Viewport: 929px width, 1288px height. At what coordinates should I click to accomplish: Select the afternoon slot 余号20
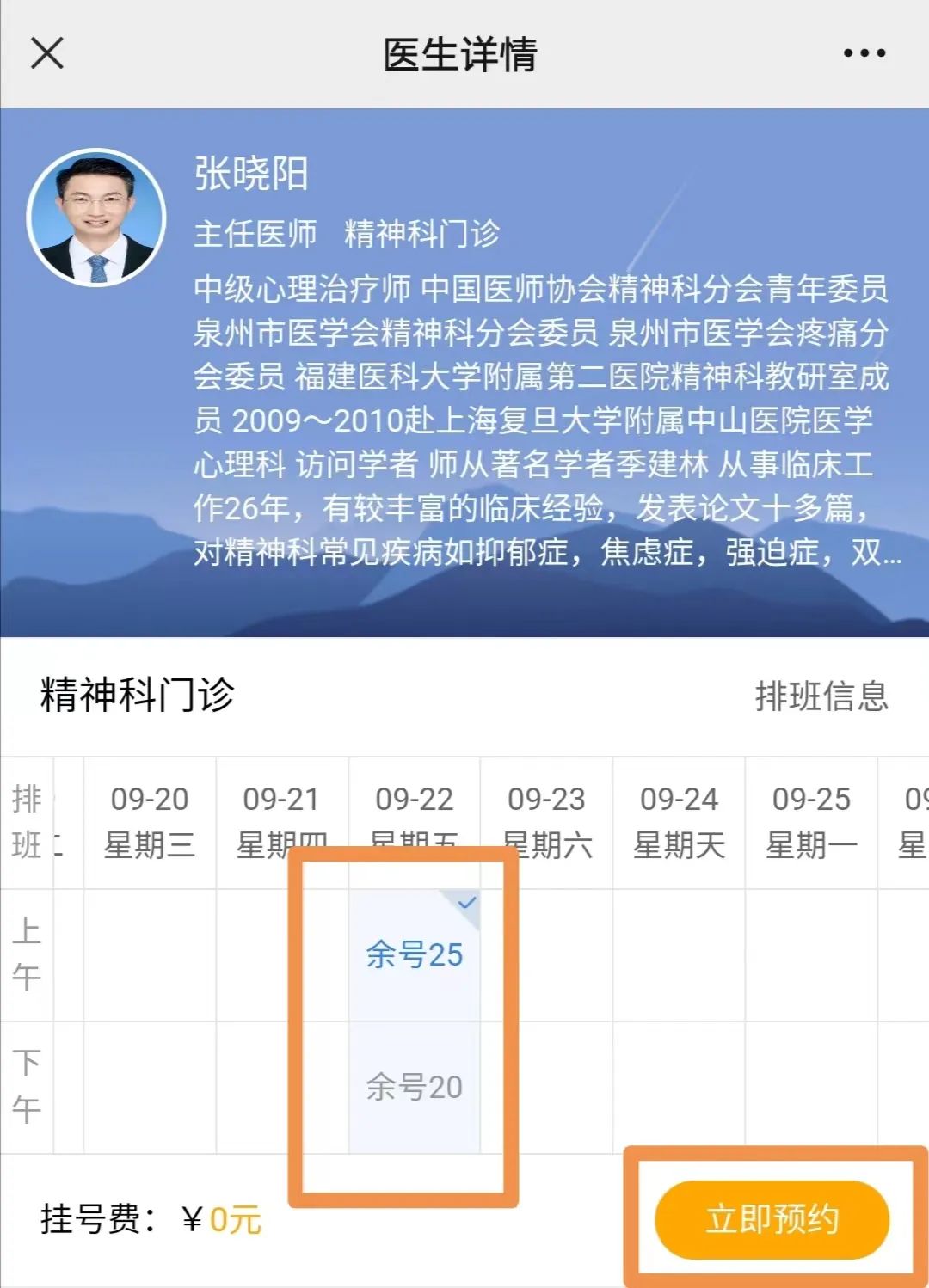pyautogui.click(x=415, y=1088)
